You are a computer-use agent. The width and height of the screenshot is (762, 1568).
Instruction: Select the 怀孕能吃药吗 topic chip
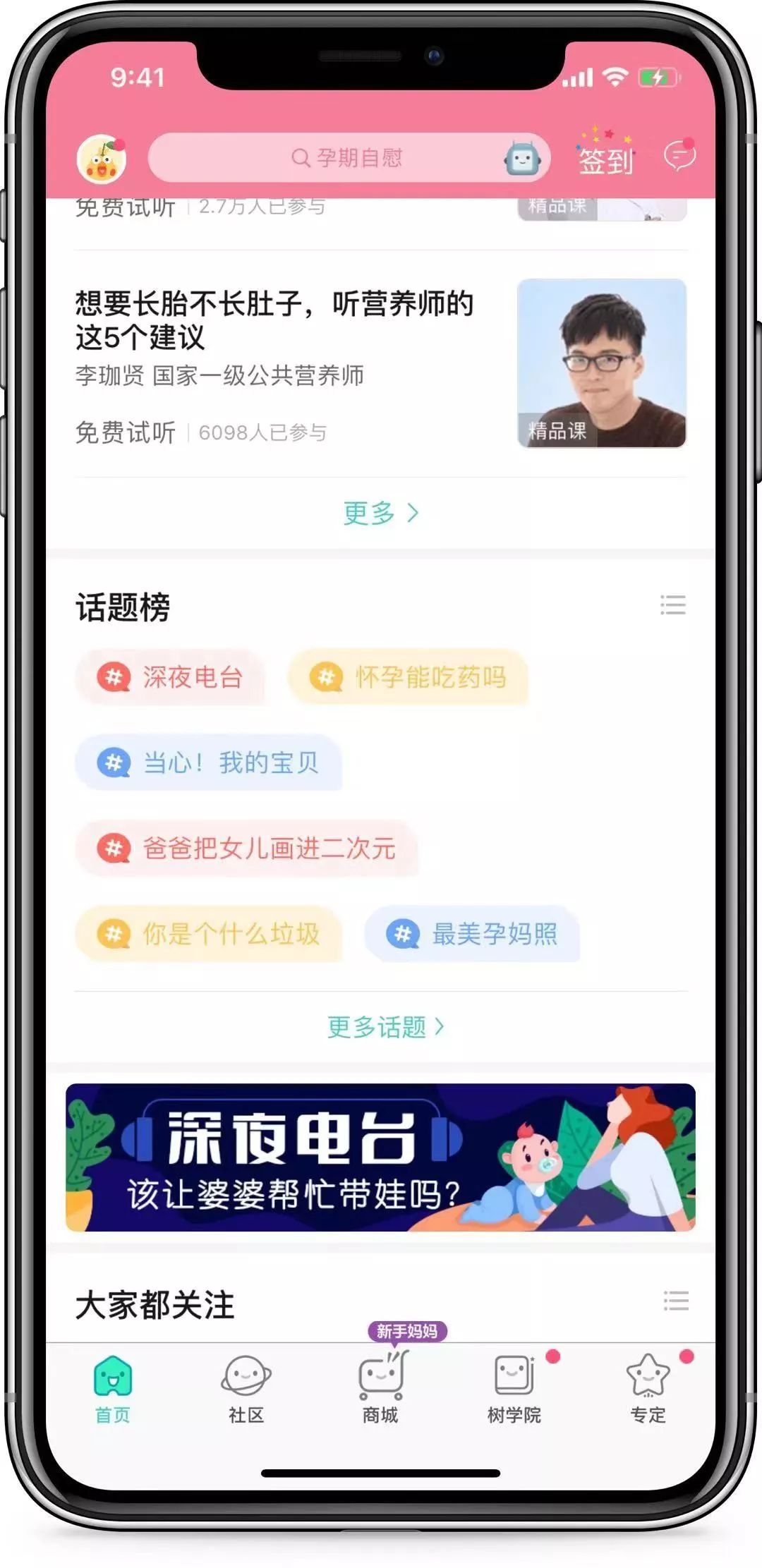(408, 678)
